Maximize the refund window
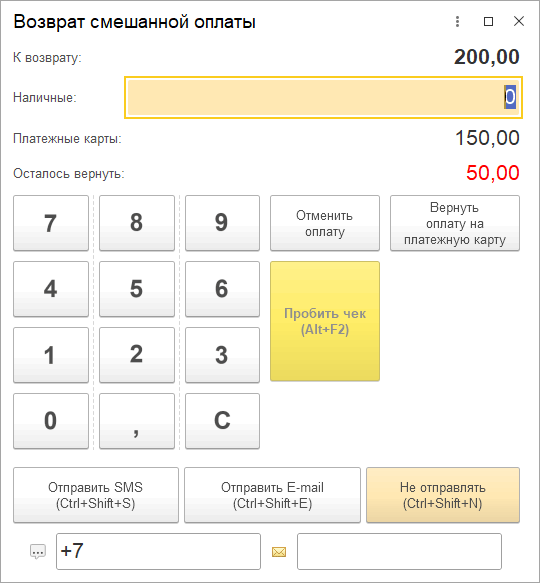Viewport: 540px width, 583px height. point(488,22)
